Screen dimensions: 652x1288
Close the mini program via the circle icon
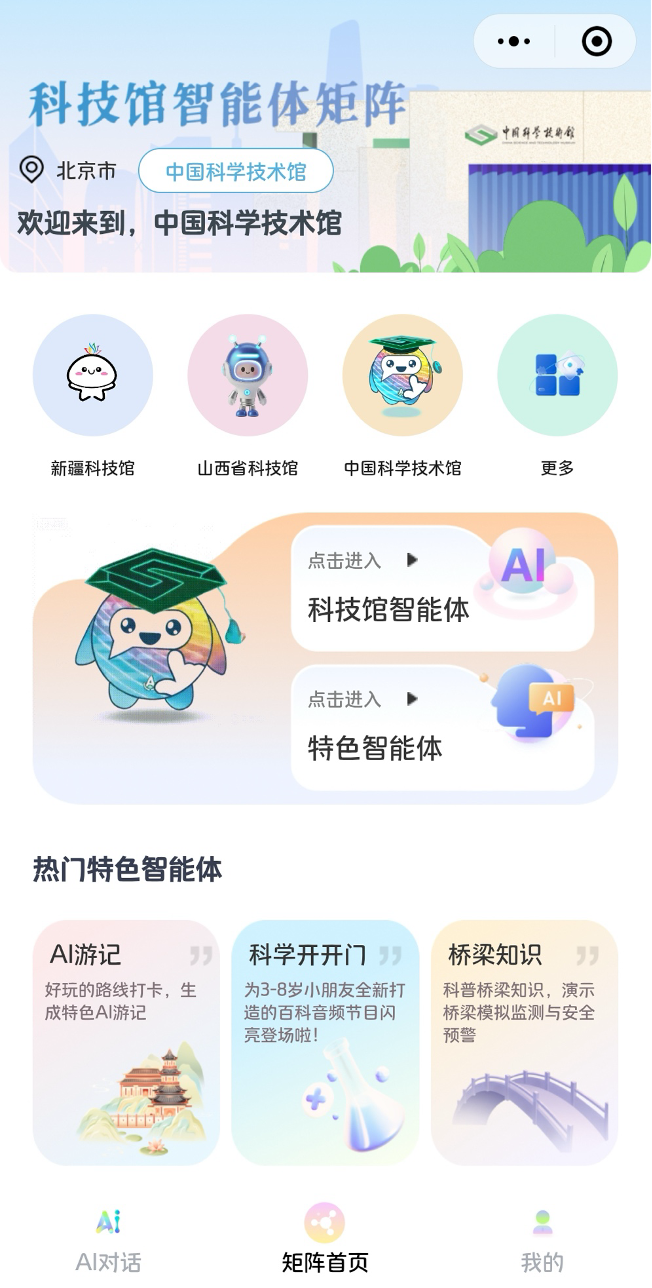tap(597, 42)
